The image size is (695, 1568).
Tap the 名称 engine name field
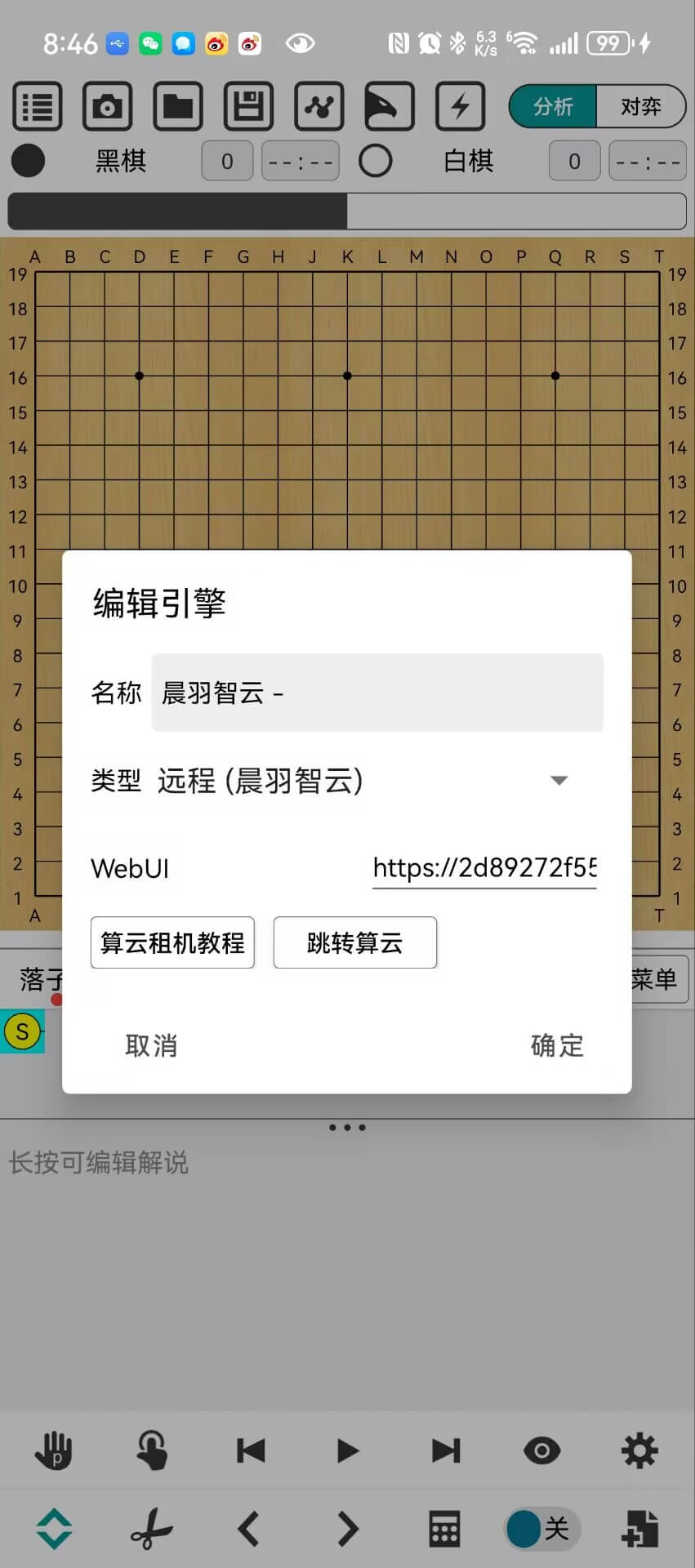(x=376, y=693)
